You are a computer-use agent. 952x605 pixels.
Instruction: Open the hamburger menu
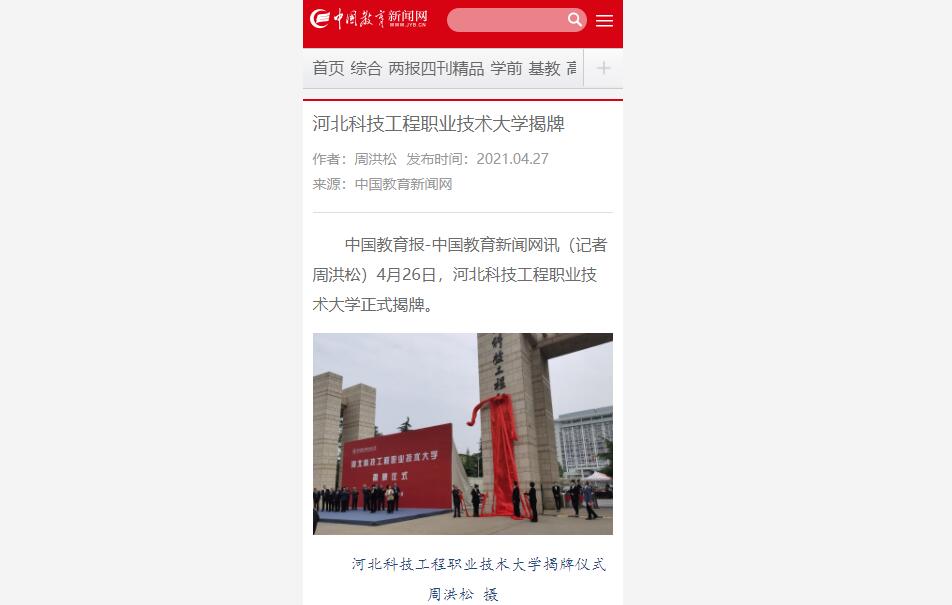tap(604, 21)
